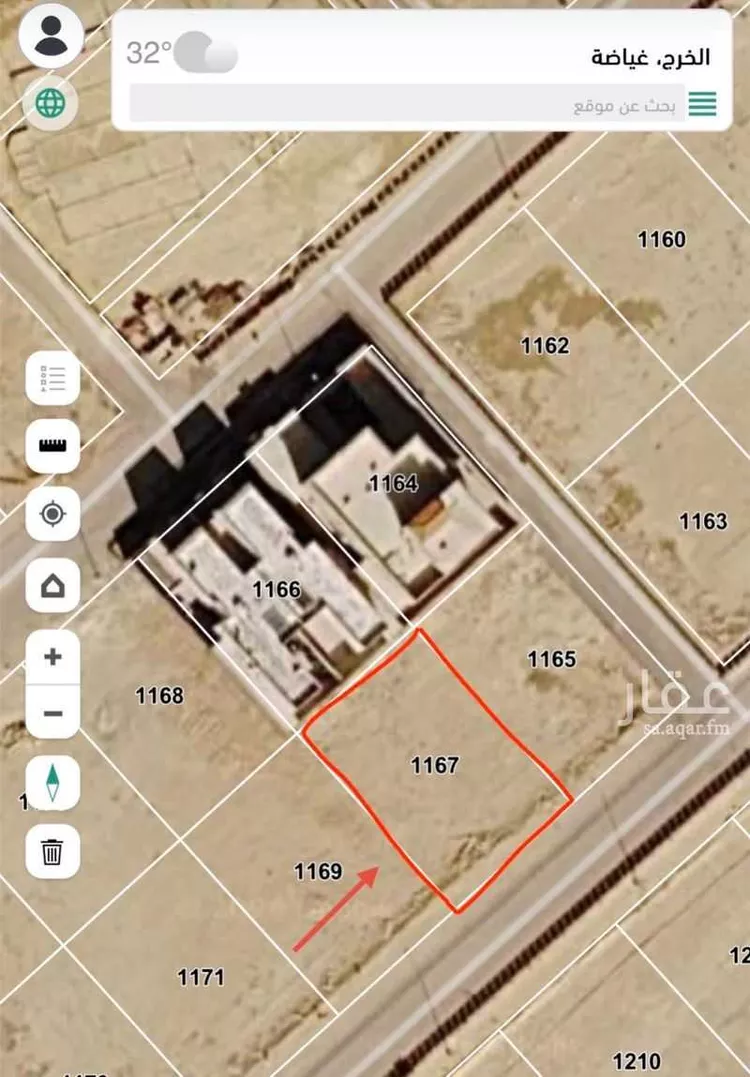Open the user profile icon
Image resolution: width=750 pixels, height=1077 pixels.
51,36
